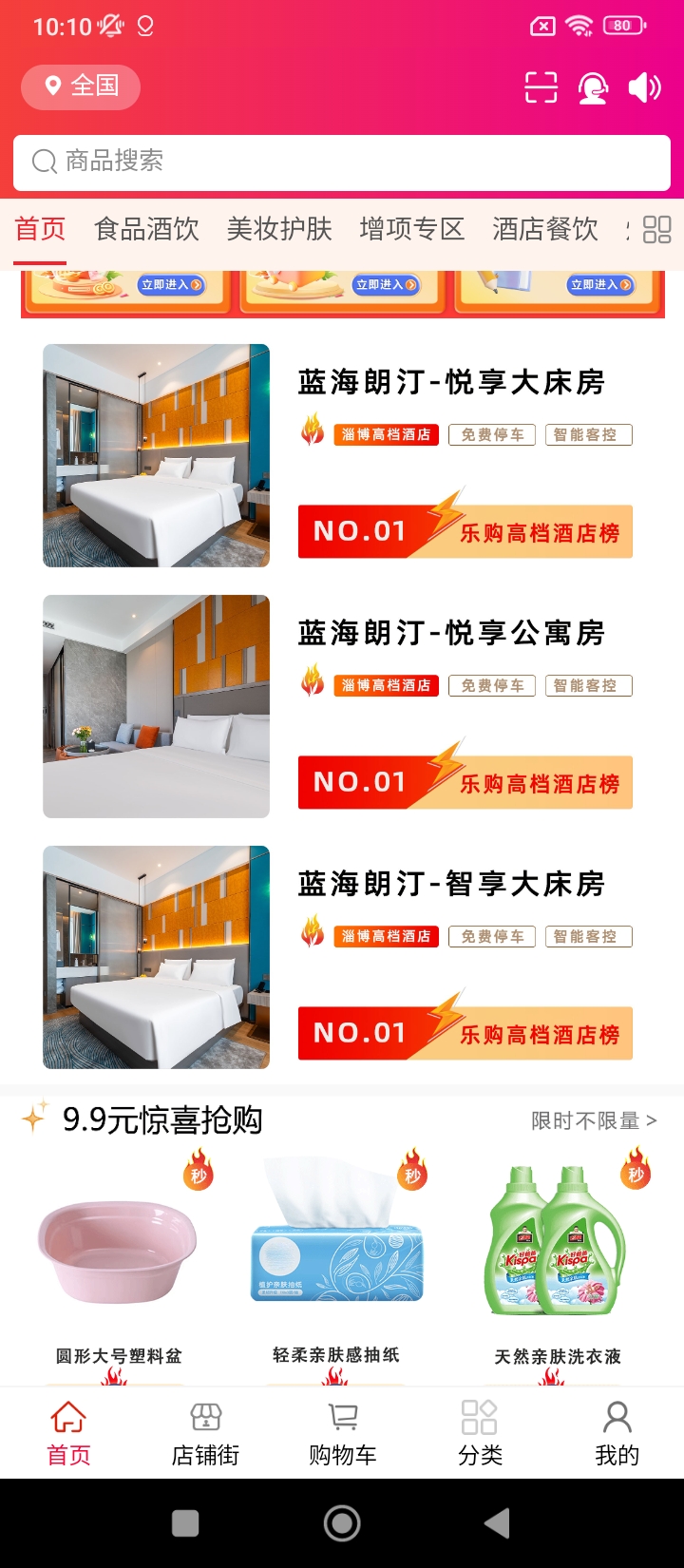Tap the 商品搜索 search box
Screen dimensions: 684x1568
click(x=342, y=162)
